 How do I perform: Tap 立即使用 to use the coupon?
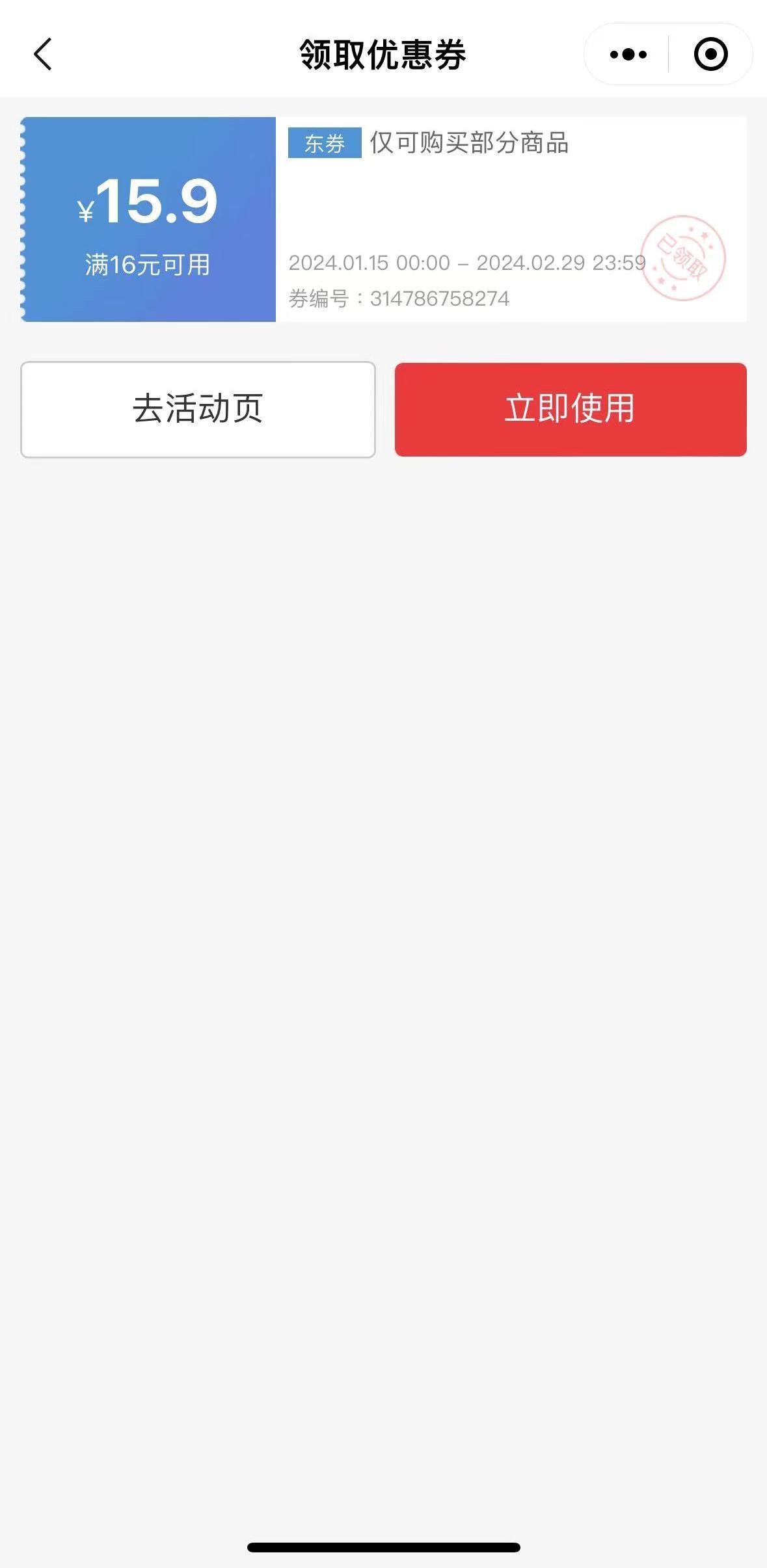click(x=570, y=409)
